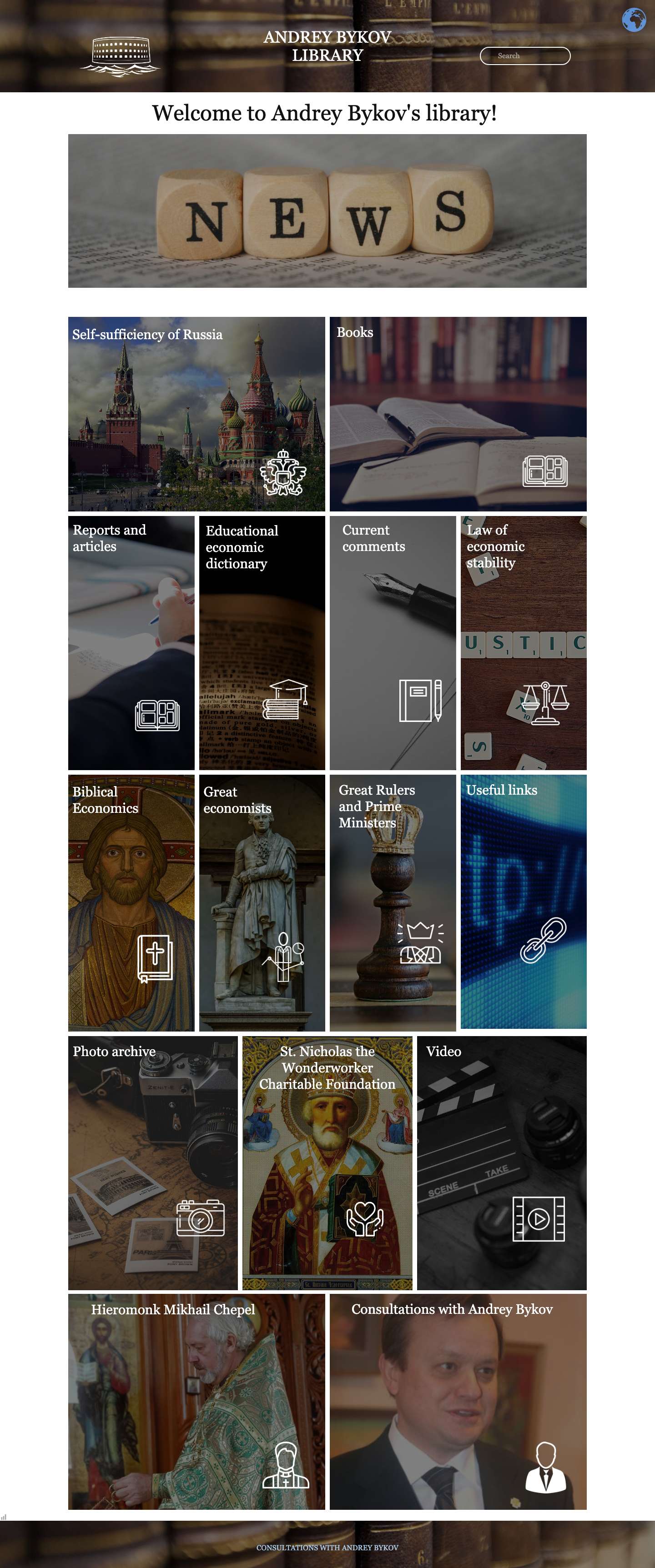Open Great Rulers and Prime Ministers
Screen dimensions: 655x1568
tap(393, 902)
